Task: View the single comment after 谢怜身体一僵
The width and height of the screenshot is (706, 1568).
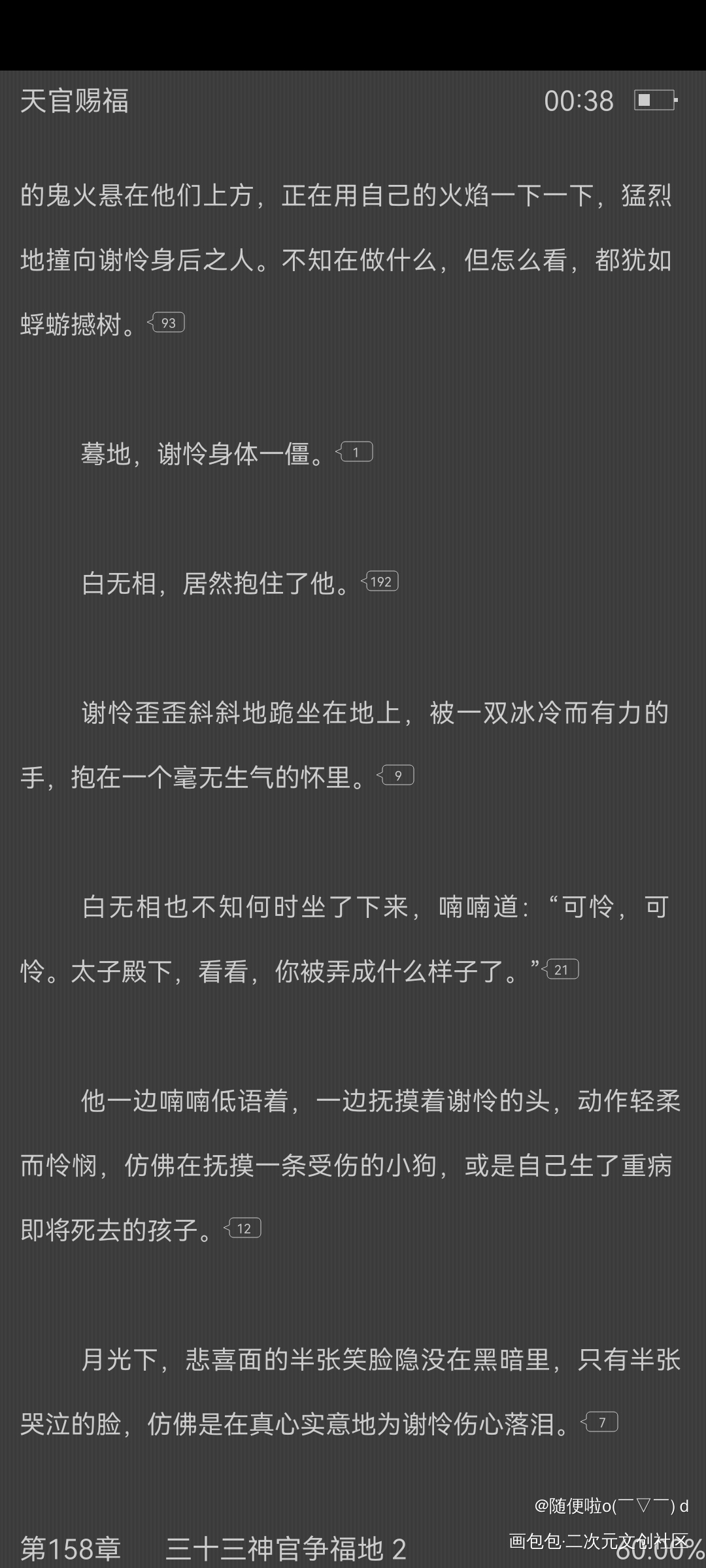Action: click(x=355, y=452)
